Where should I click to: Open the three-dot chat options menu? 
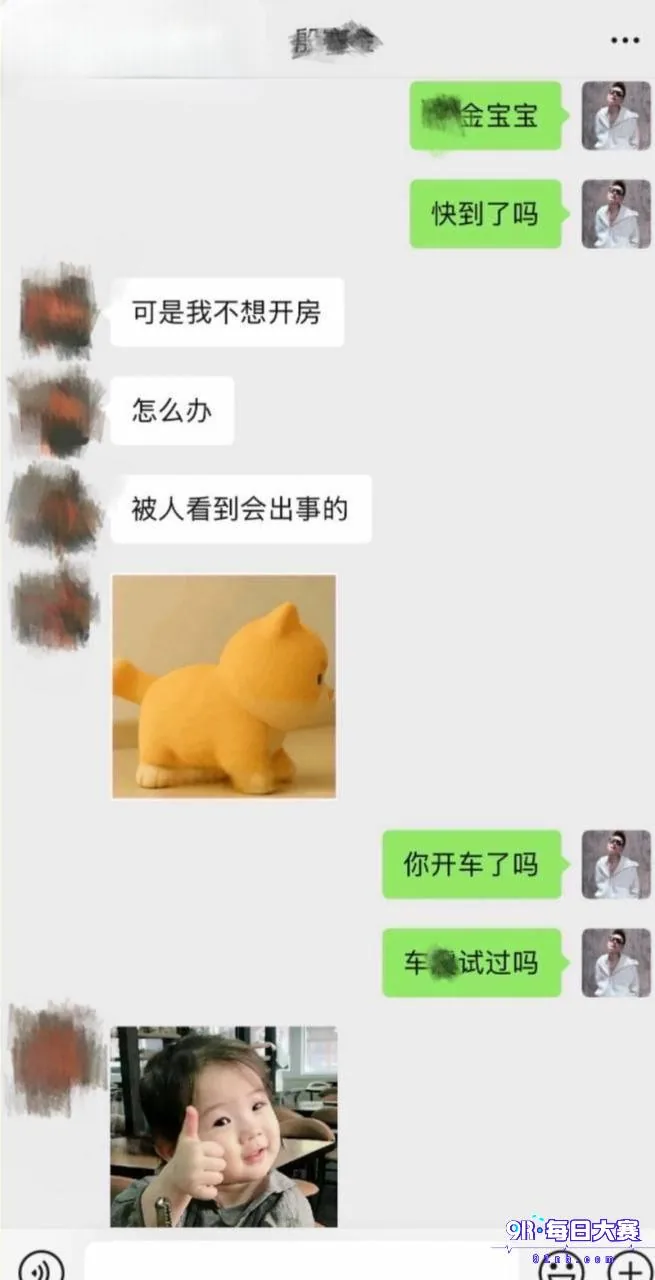(x=624, y=41)
